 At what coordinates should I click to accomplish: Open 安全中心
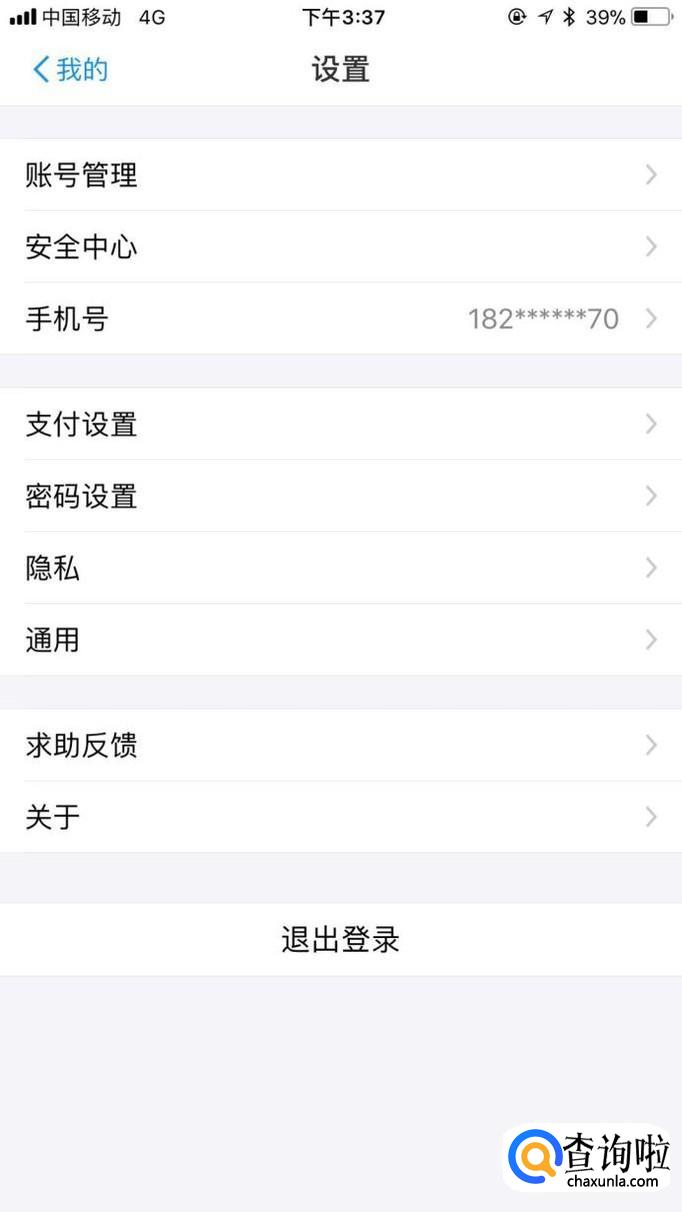340,247
